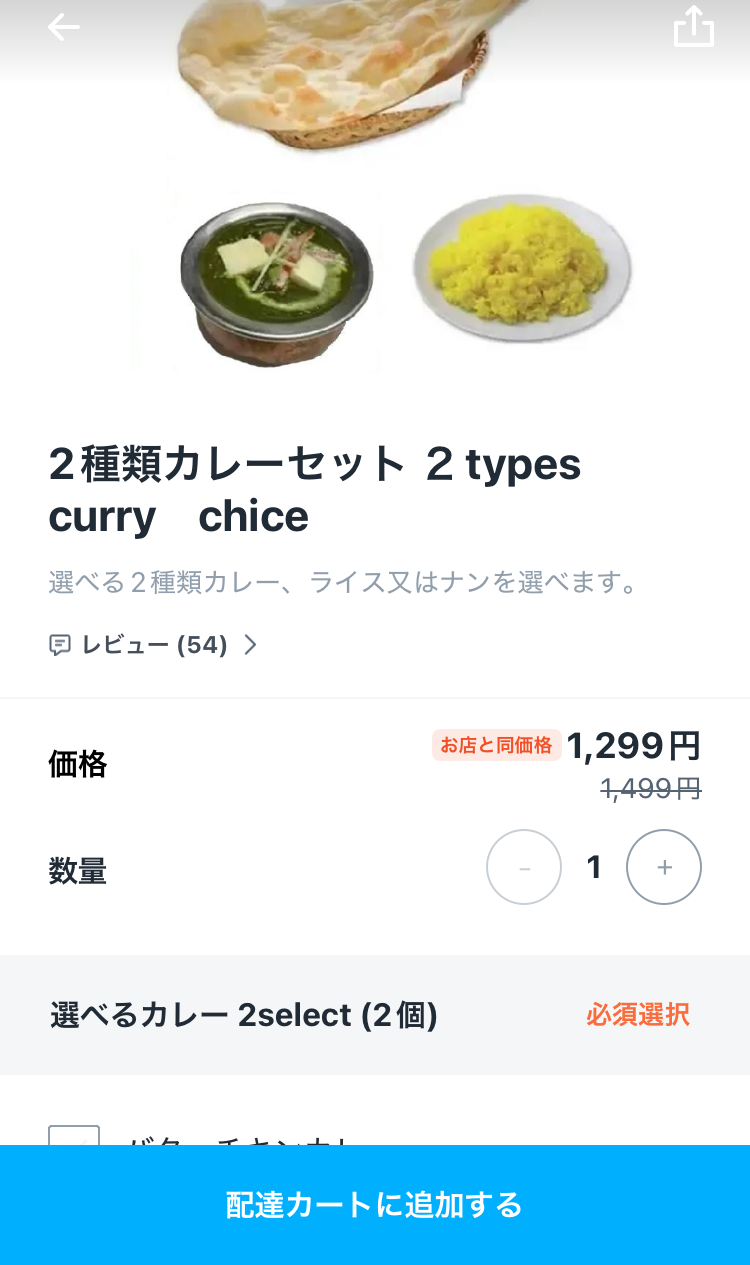Decrease quantity with the minus button
Image resolution: width=750 pixels, height=1265 pixels.
pos(524,867)
